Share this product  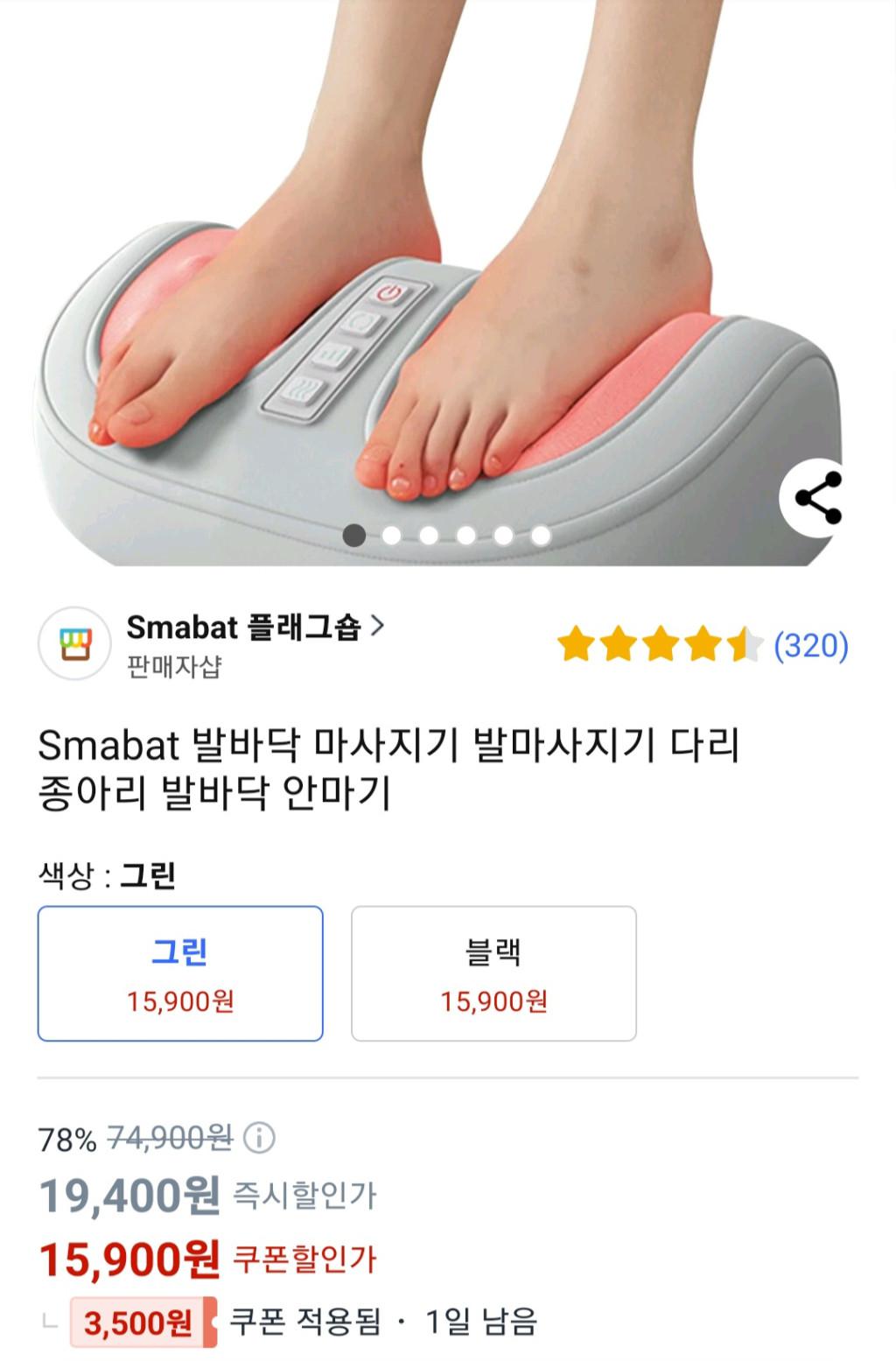click(817, 498)
